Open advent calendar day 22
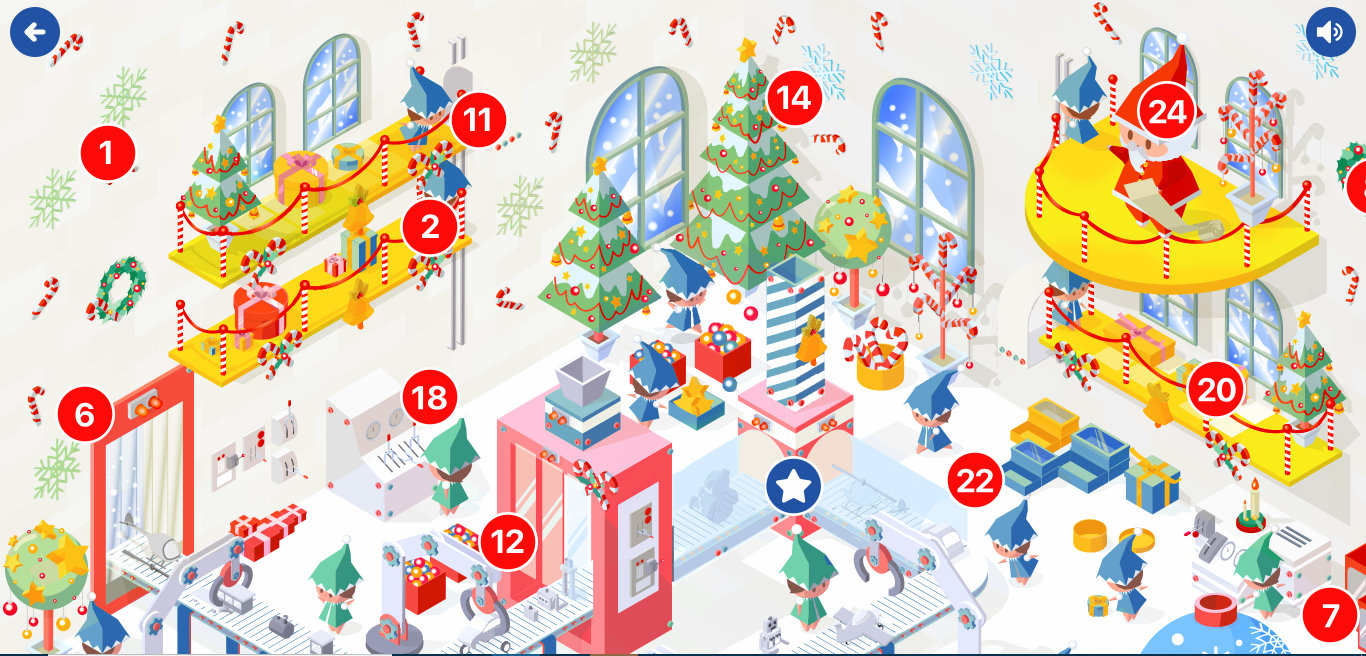1366x656 pixels. coord(975,482)
